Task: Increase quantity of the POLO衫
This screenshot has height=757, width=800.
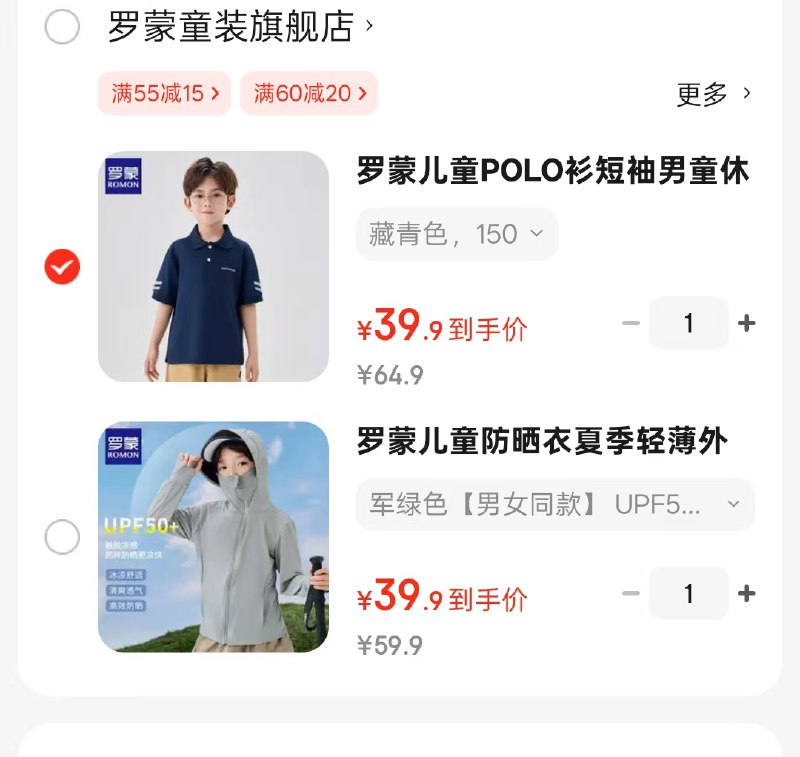Action: click(x=746, y=324)
